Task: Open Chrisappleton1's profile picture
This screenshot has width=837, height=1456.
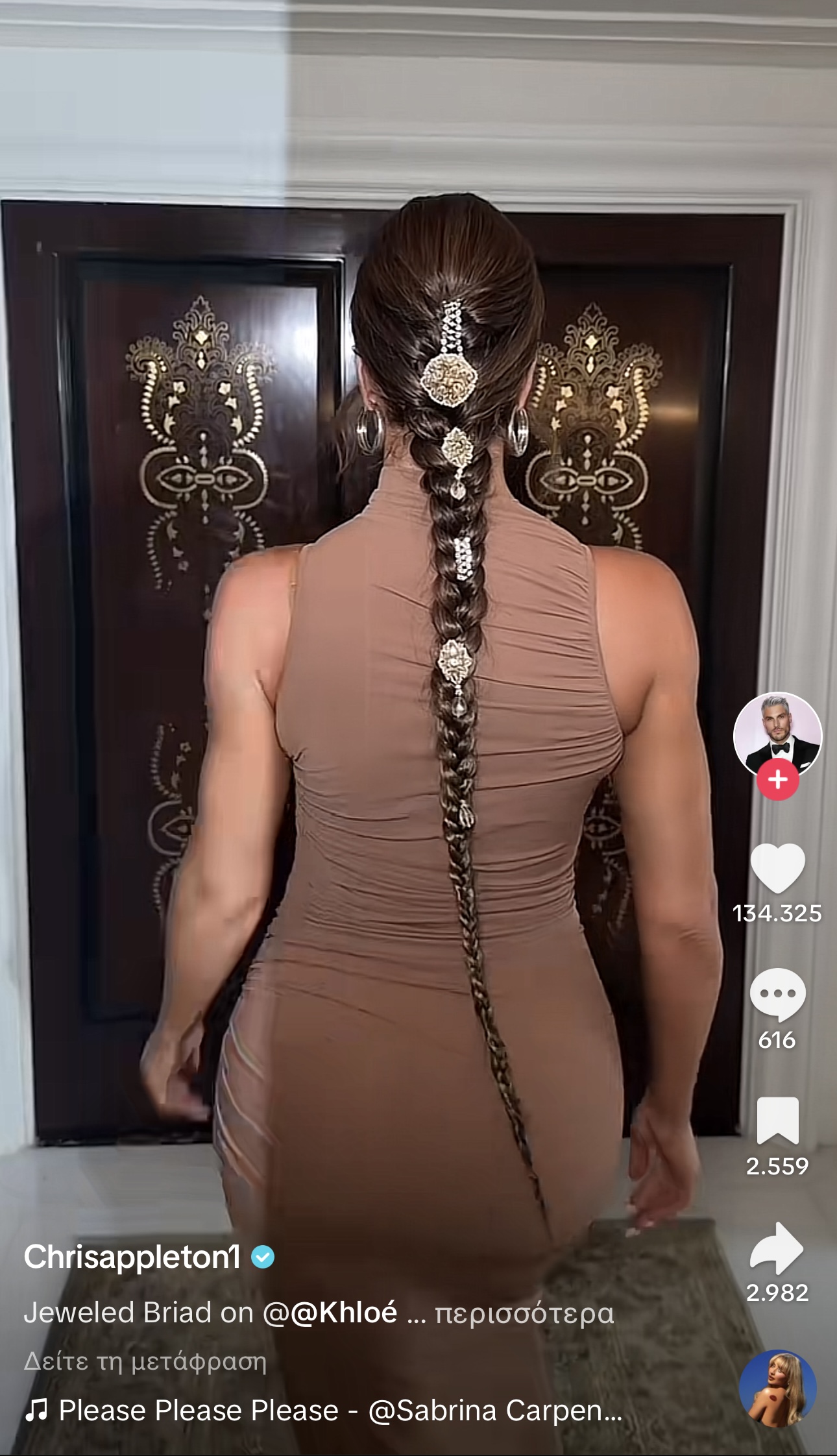Action: click(x=777, y=734)
